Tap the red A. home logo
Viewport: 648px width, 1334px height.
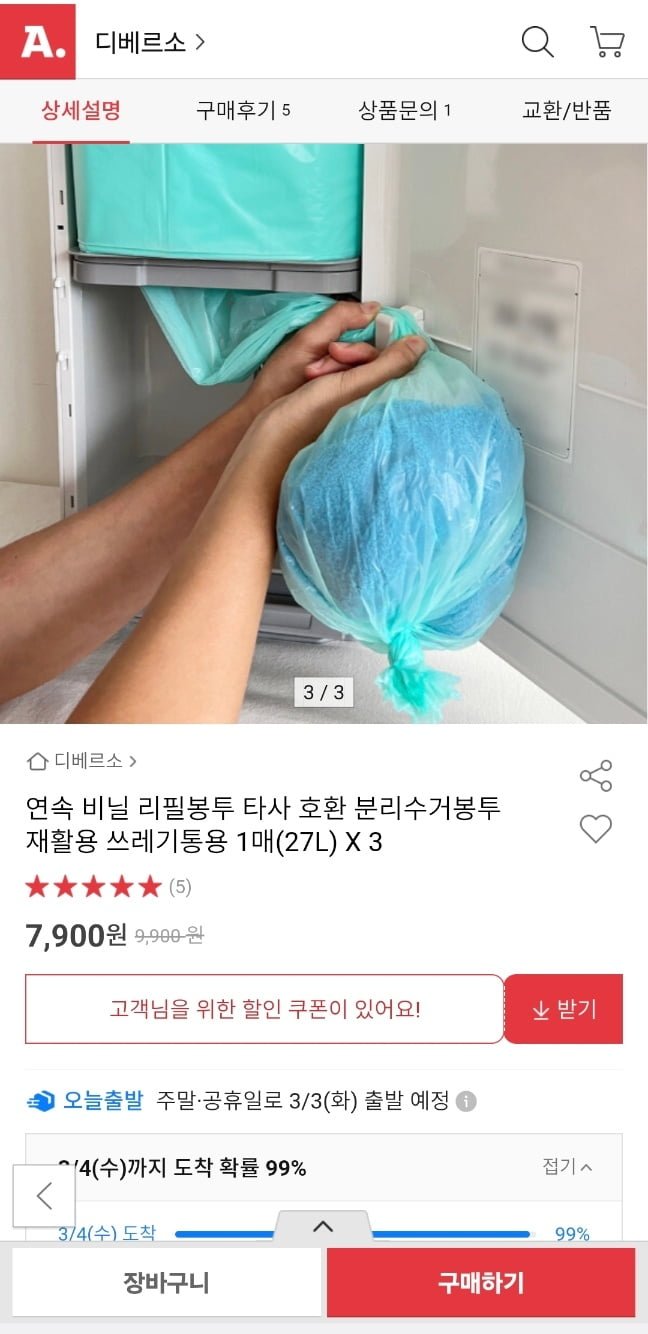[37, 41]
